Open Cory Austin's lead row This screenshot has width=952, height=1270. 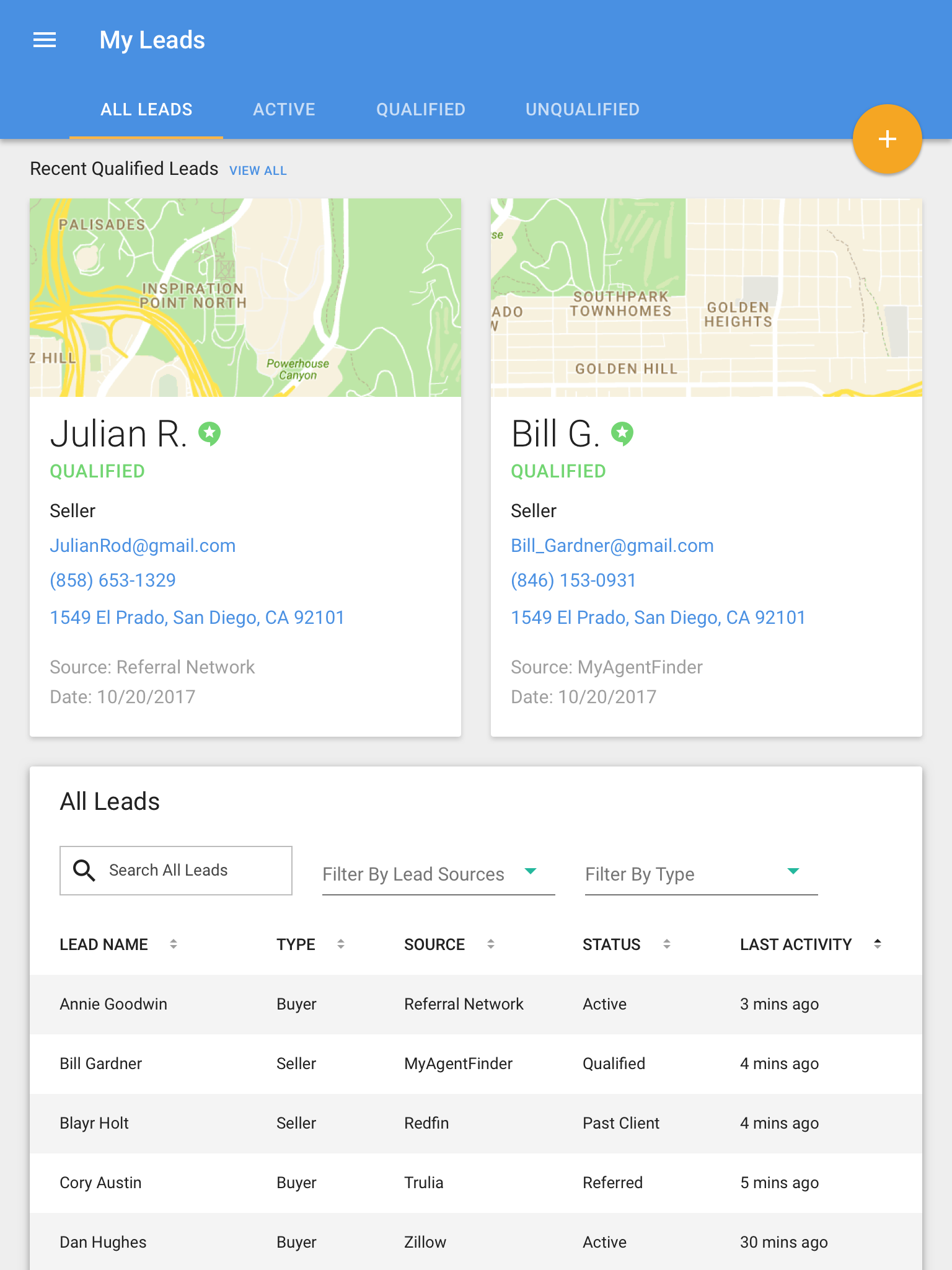100,1183
